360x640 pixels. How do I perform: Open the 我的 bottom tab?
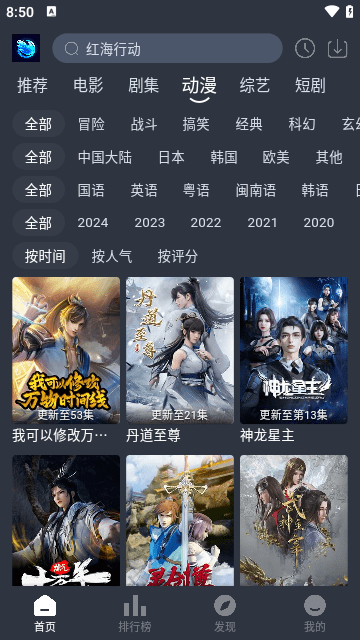click(315, 613)
